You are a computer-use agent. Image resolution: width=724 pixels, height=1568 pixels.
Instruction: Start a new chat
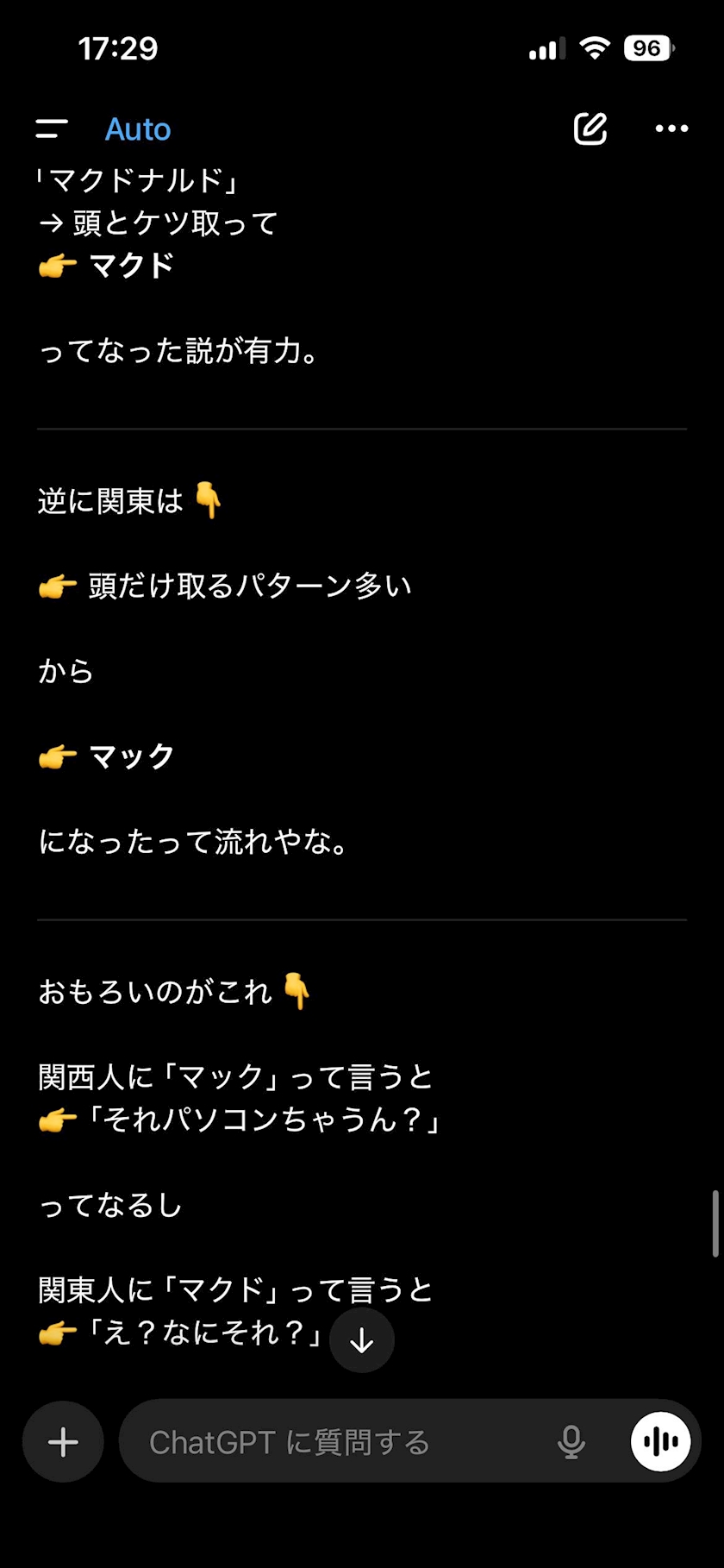(x=590, y=129)
